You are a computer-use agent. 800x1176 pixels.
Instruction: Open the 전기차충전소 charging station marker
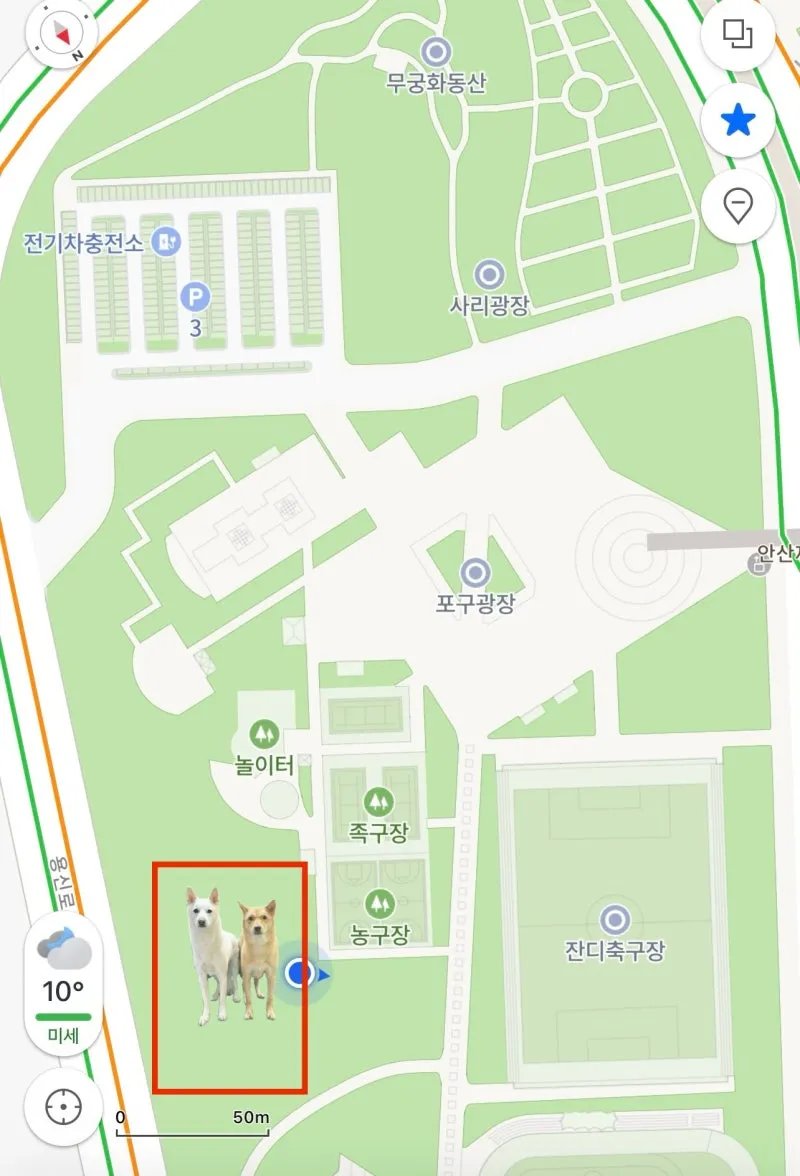pyautogui.click(x=166, y=241)
